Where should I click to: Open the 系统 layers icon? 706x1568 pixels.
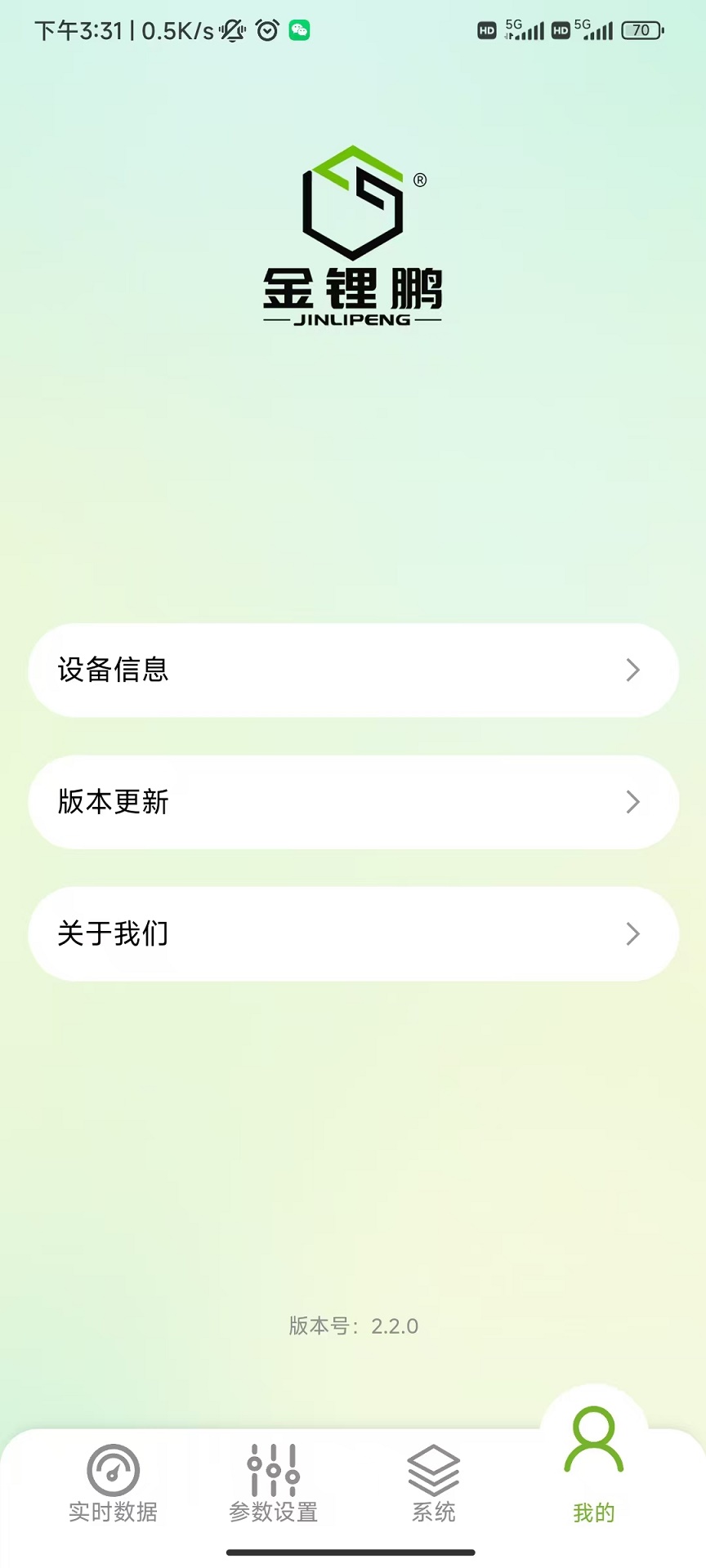(x=433, y=1470)
